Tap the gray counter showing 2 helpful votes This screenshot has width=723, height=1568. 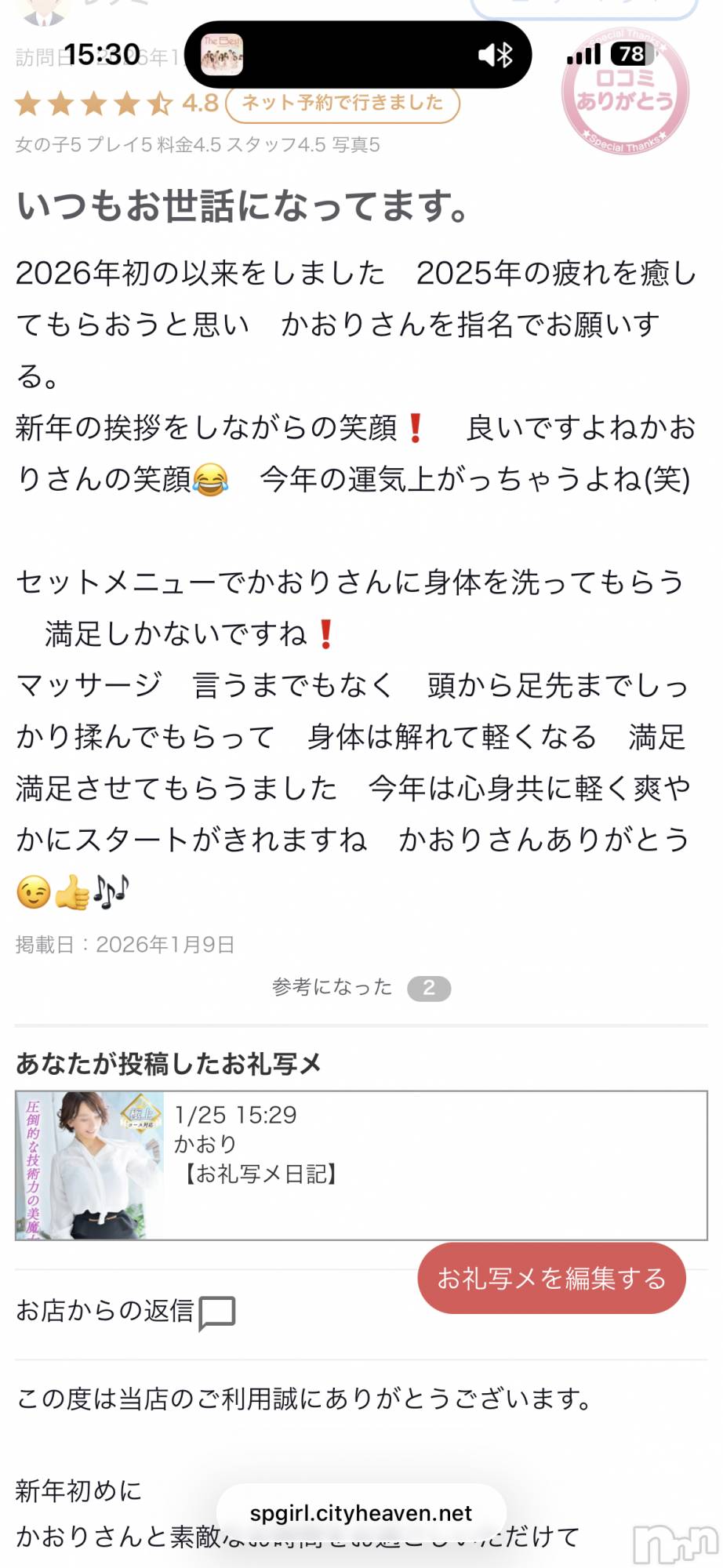point(427,988)
